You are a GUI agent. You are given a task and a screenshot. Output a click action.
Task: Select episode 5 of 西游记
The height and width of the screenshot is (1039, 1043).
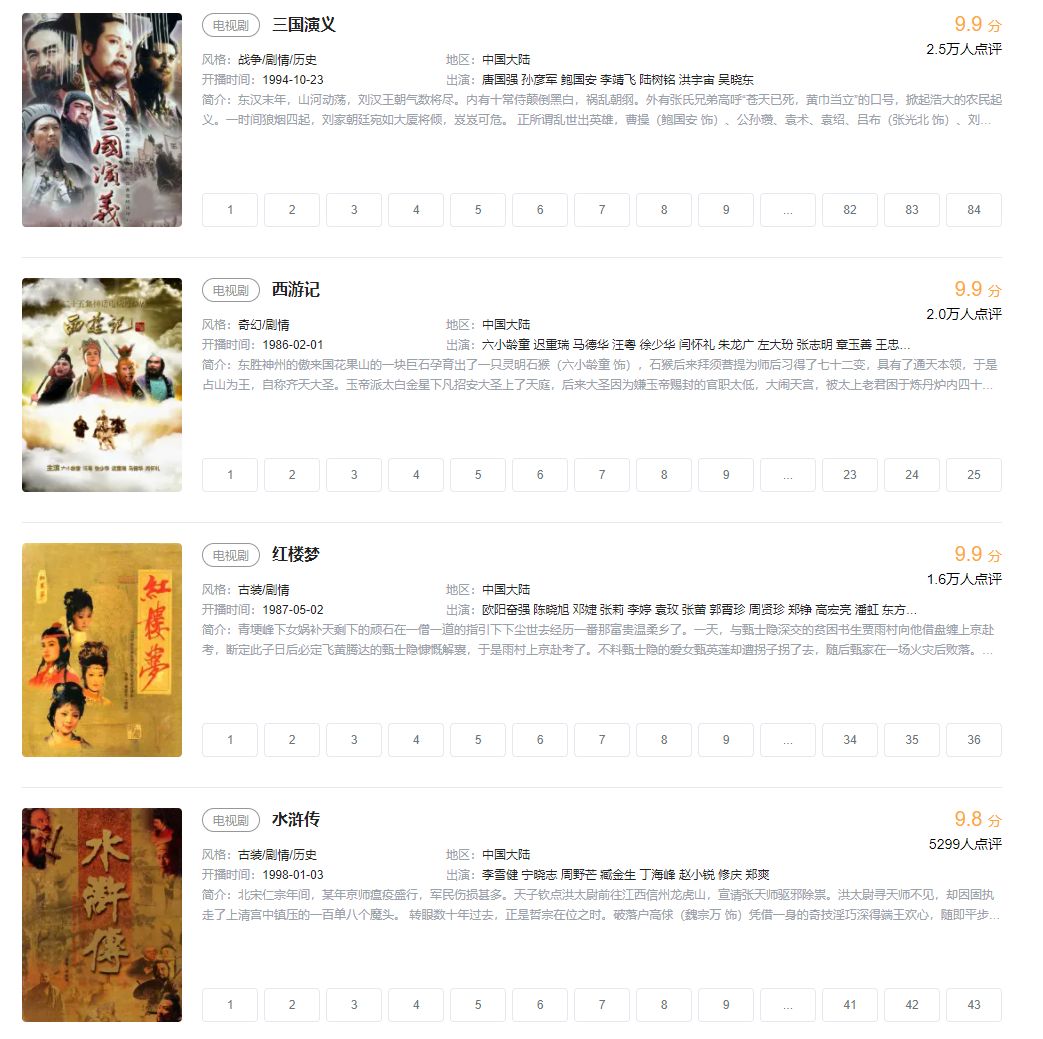click(x=478, y=475)
